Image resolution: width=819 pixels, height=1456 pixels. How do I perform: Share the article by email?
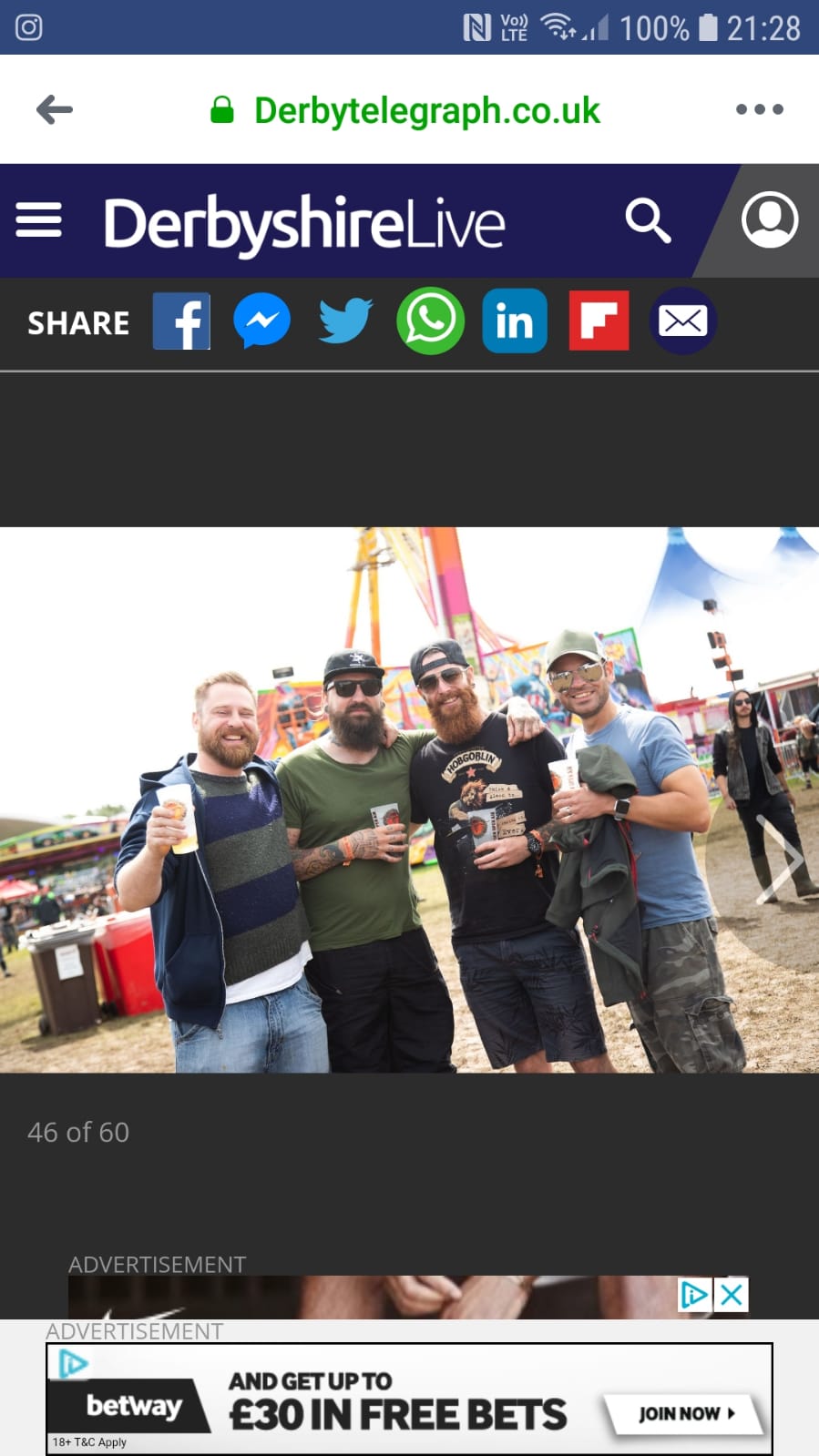(683, 321)
